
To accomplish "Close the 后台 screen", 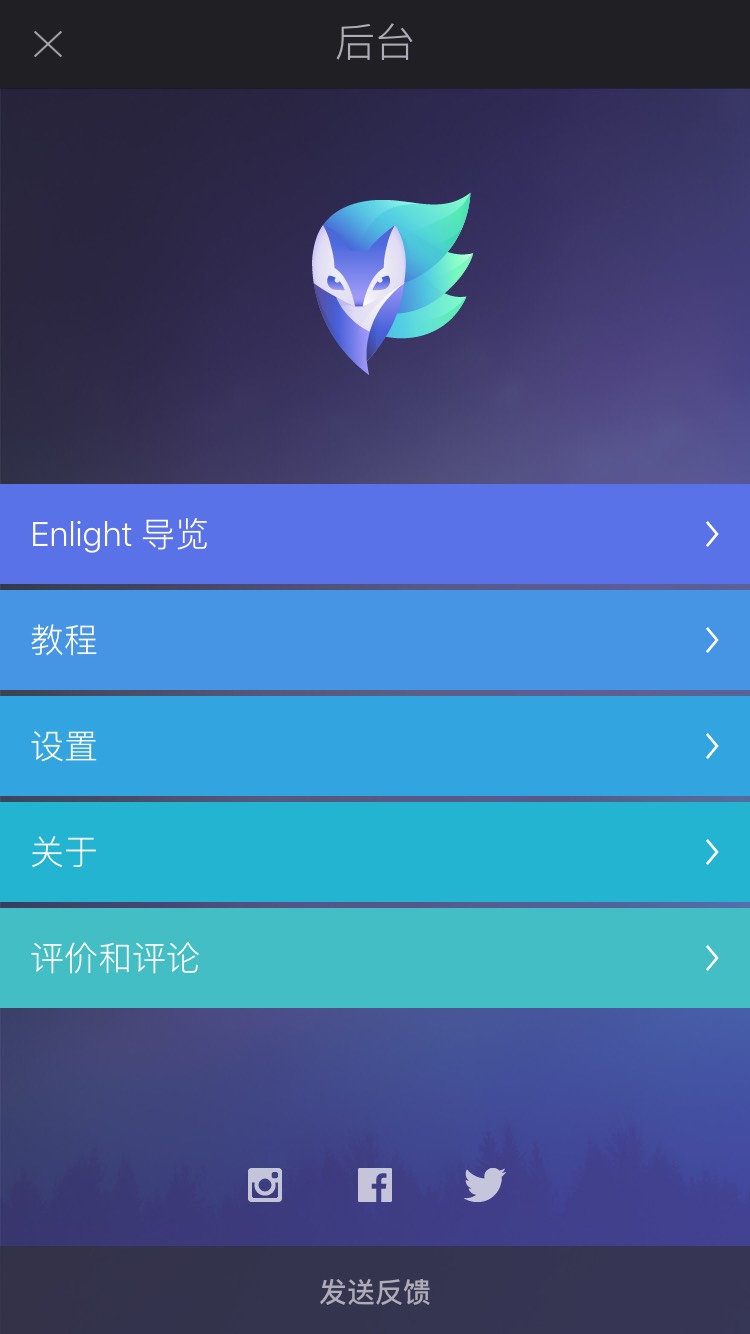I will click(47, 44).
